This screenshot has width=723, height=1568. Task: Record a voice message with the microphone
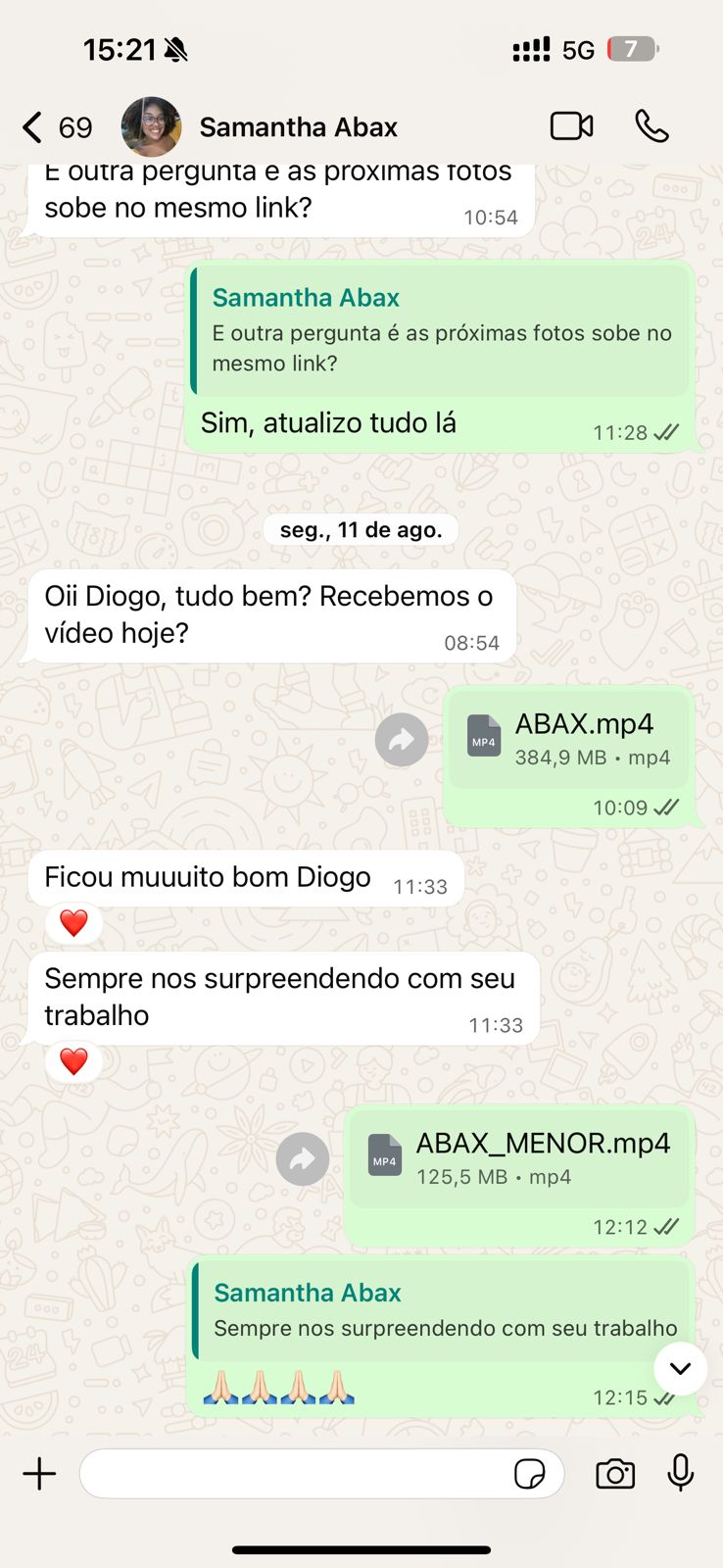coord(681,1473)
